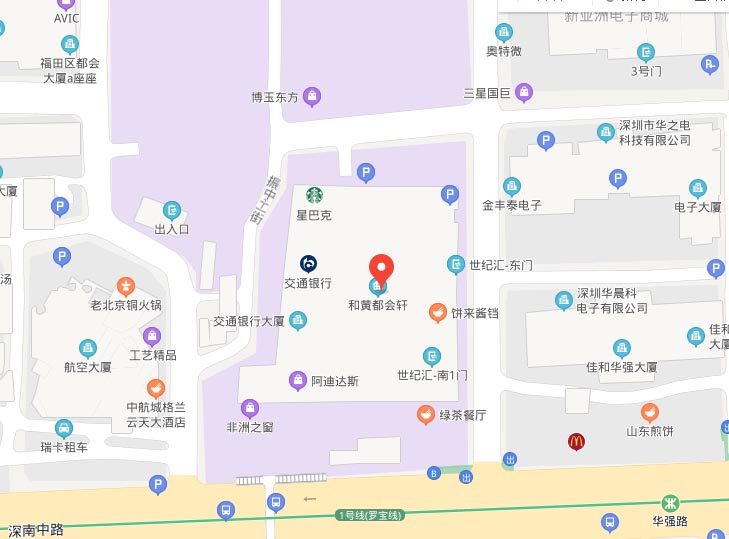The height and width of the screenshot is (539, 729).
Task: Tap the 山东煎饼 food marker
Action: [650, 412]
